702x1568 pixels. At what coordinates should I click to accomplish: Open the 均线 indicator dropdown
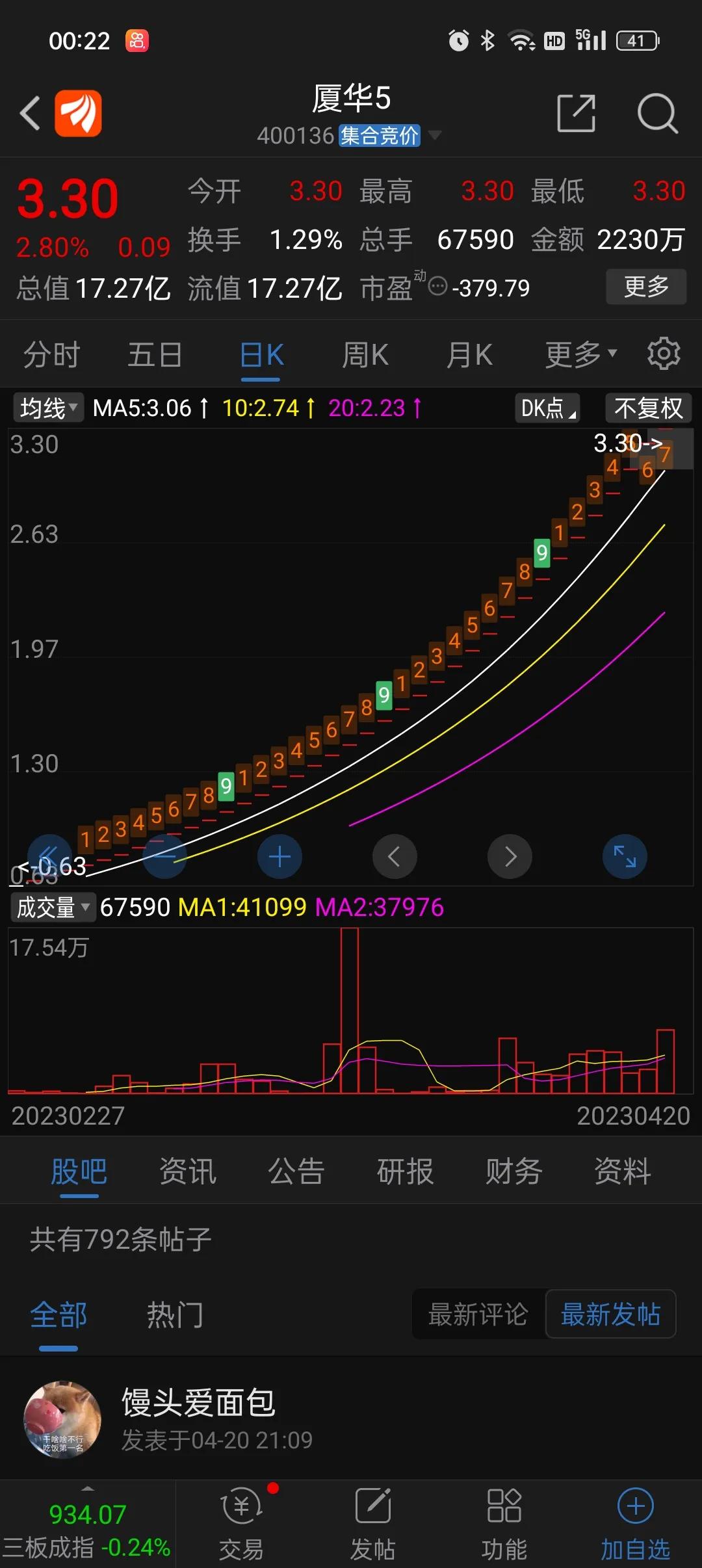49,408
